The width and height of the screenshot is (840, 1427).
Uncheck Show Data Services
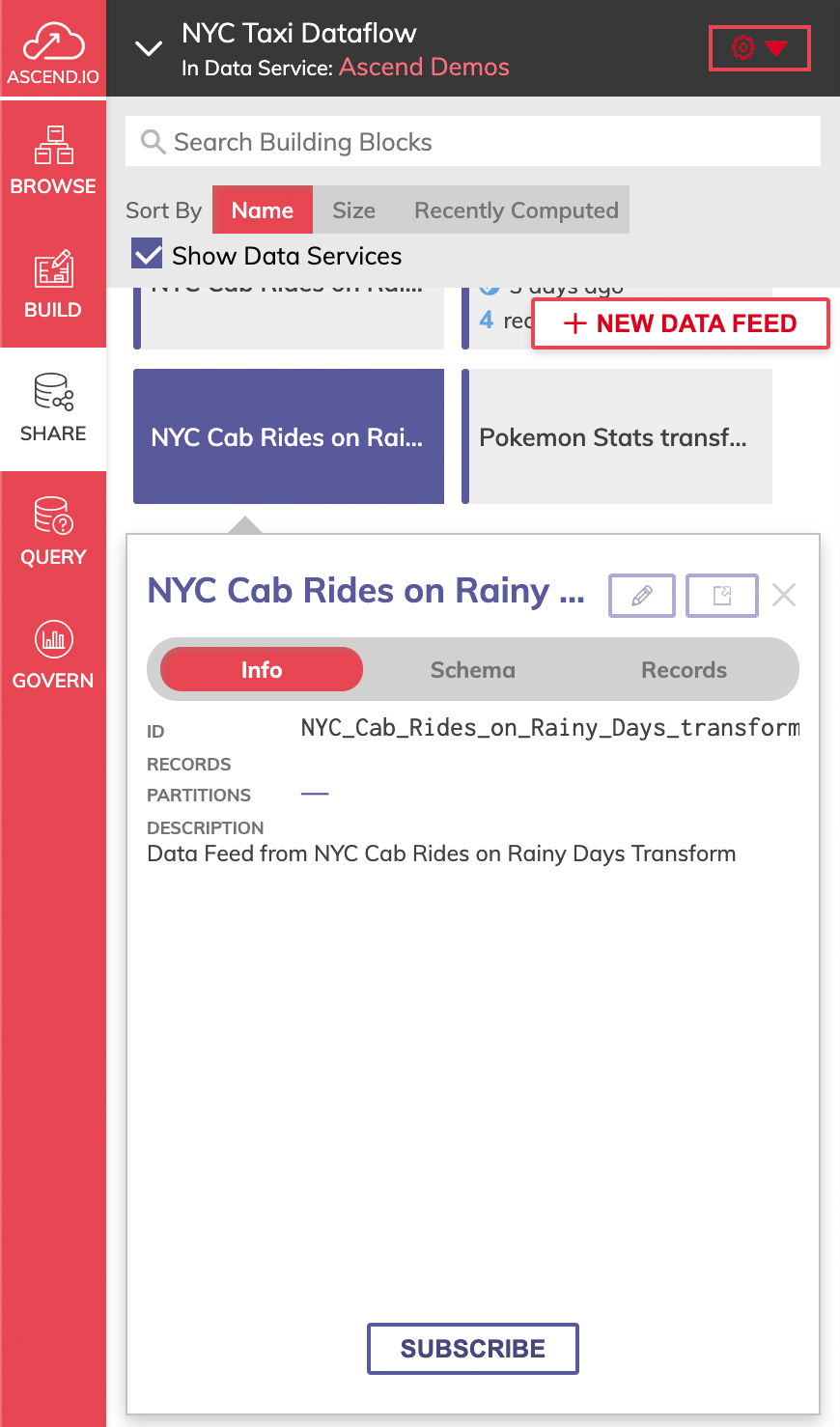point(148,256)
